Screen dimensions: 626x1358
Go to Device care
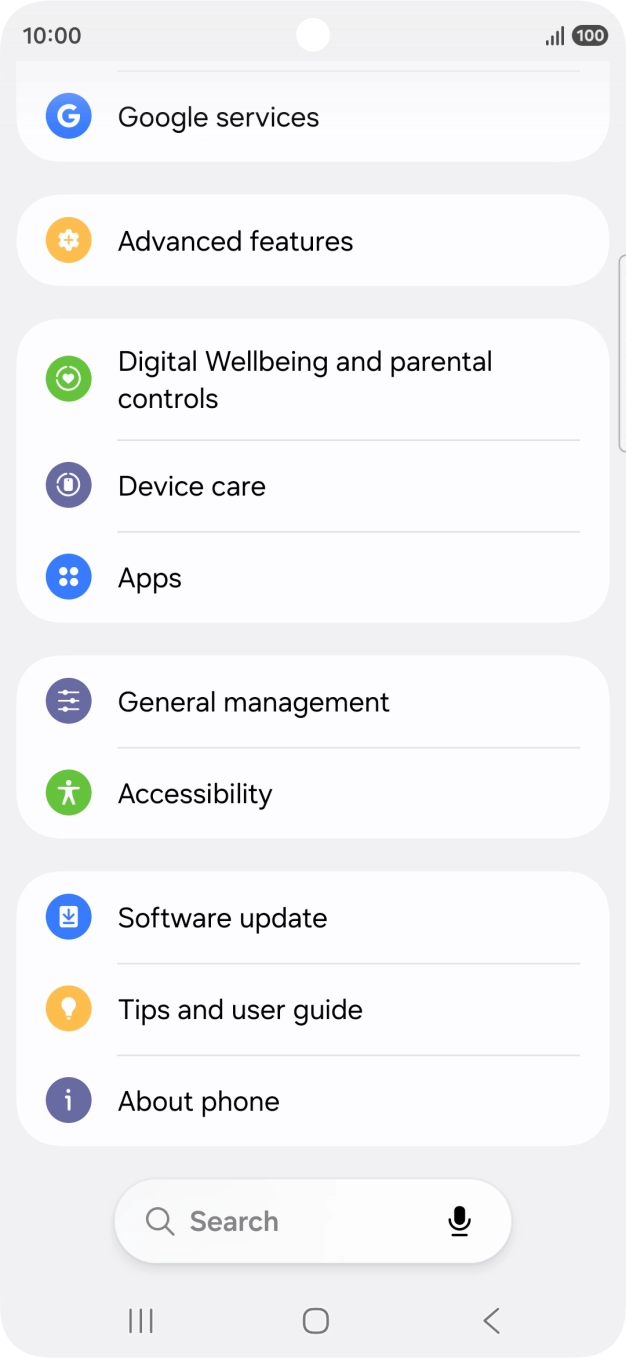(x=313, y=486)
